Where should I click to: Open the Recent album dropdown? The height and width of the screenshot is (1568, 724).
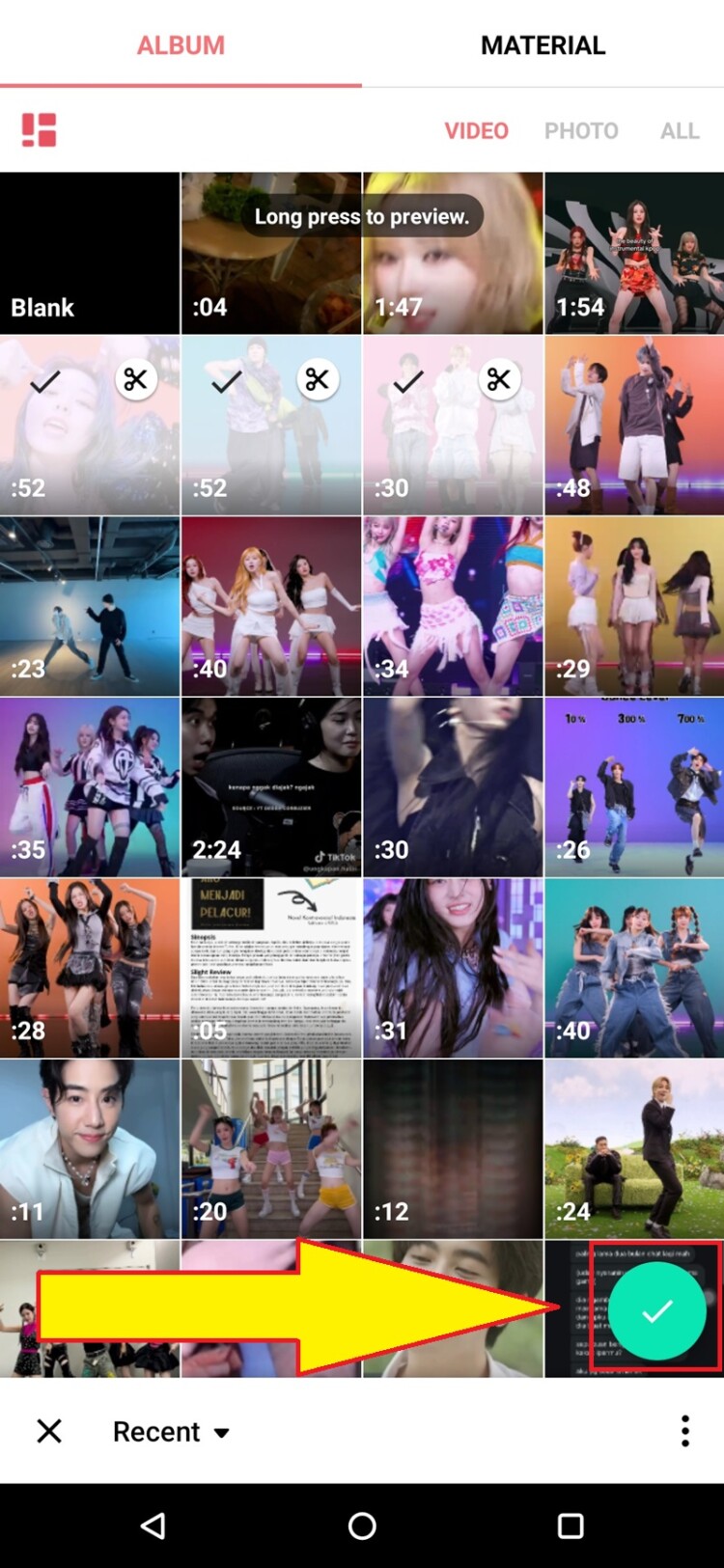click(171, 1431)
